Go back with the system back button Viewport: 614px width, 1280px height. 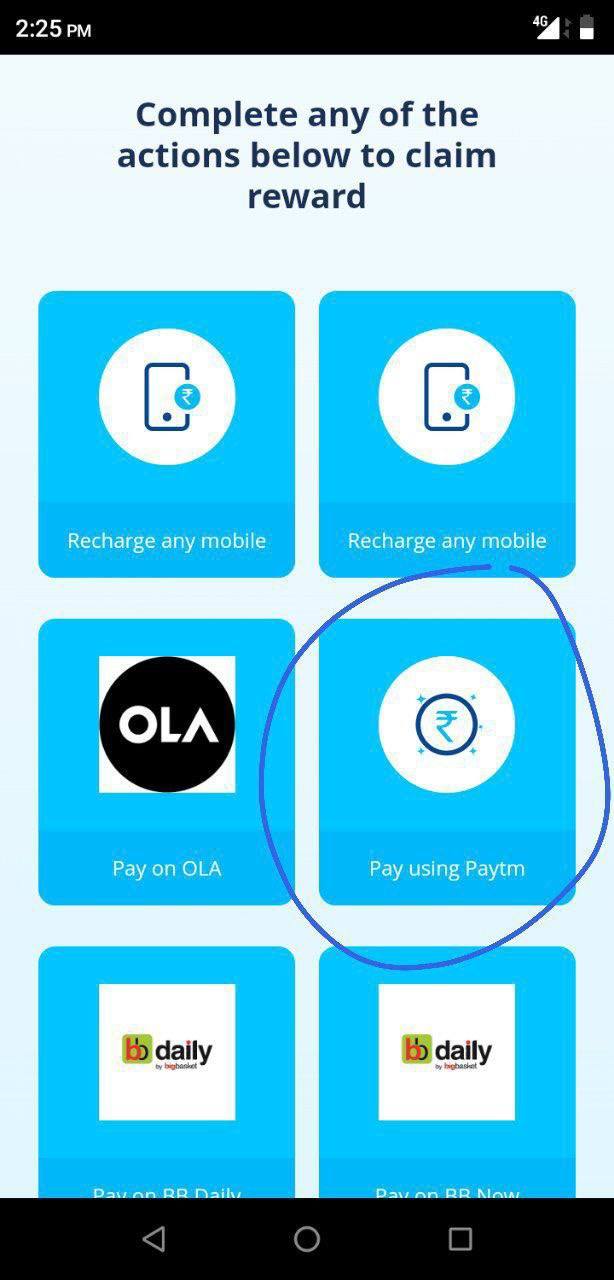pos(154,1240)
